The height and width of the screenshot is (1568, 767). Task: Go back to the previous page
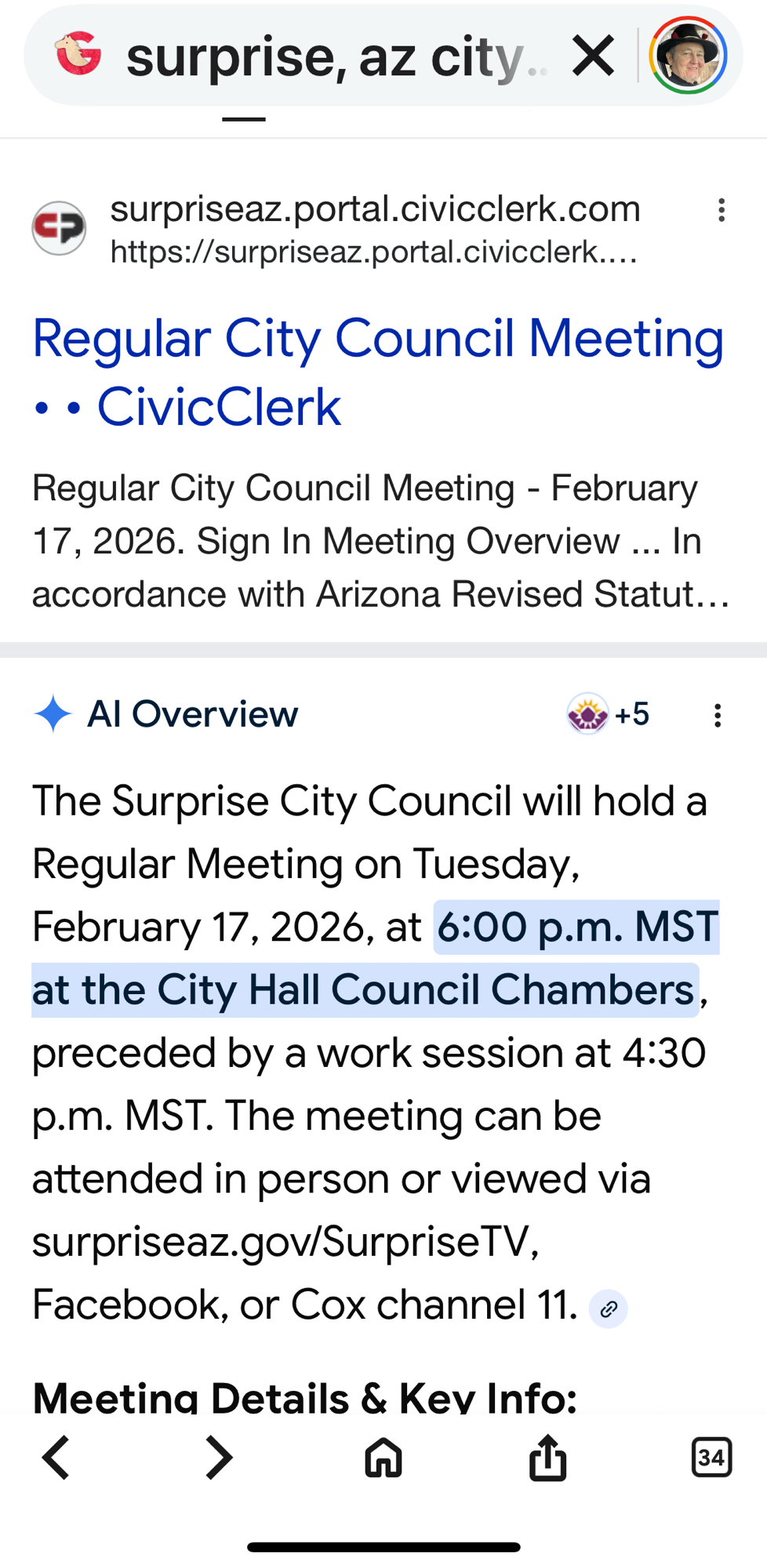[56, 1458]
